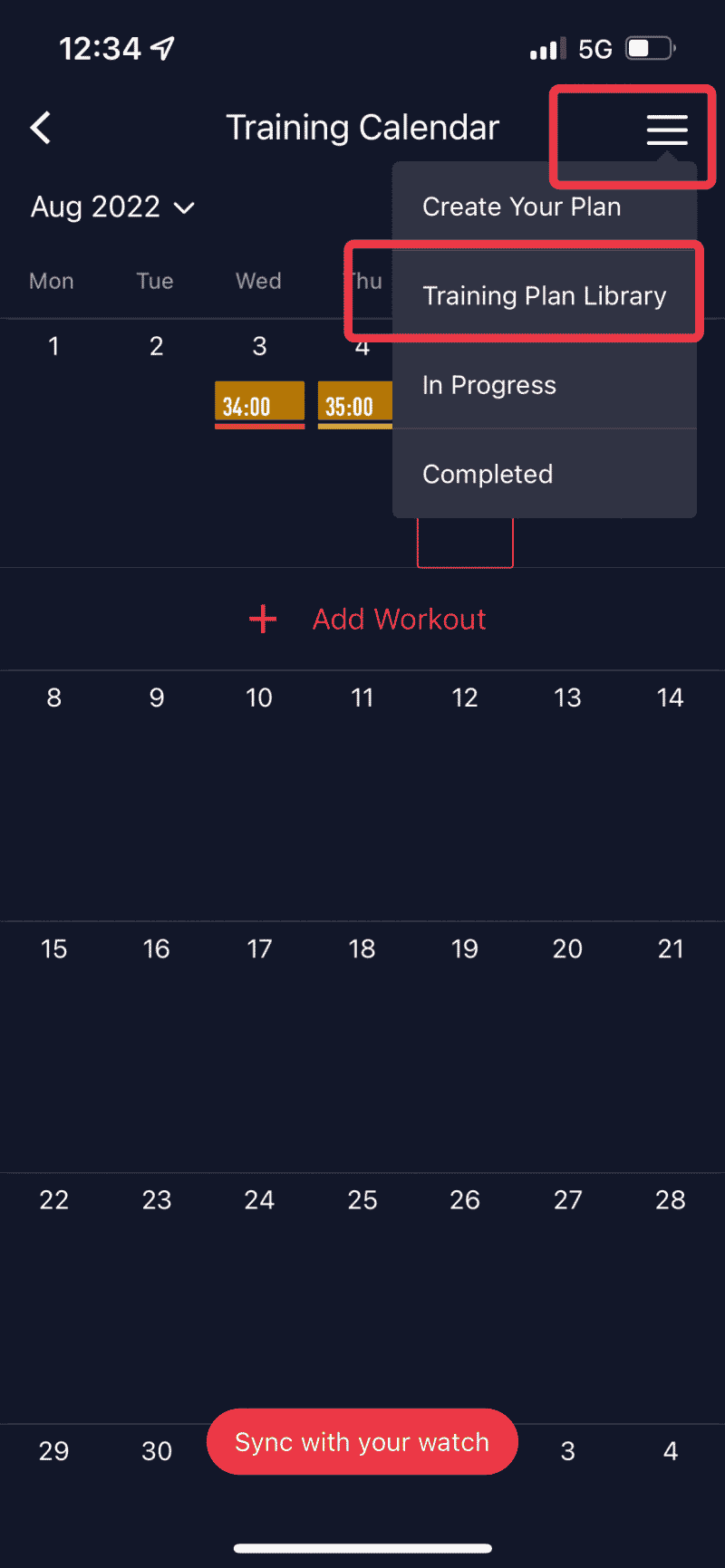Click the plus icon beside Add Workout
Screen dimensions: 725x1568
pos(262,619)
